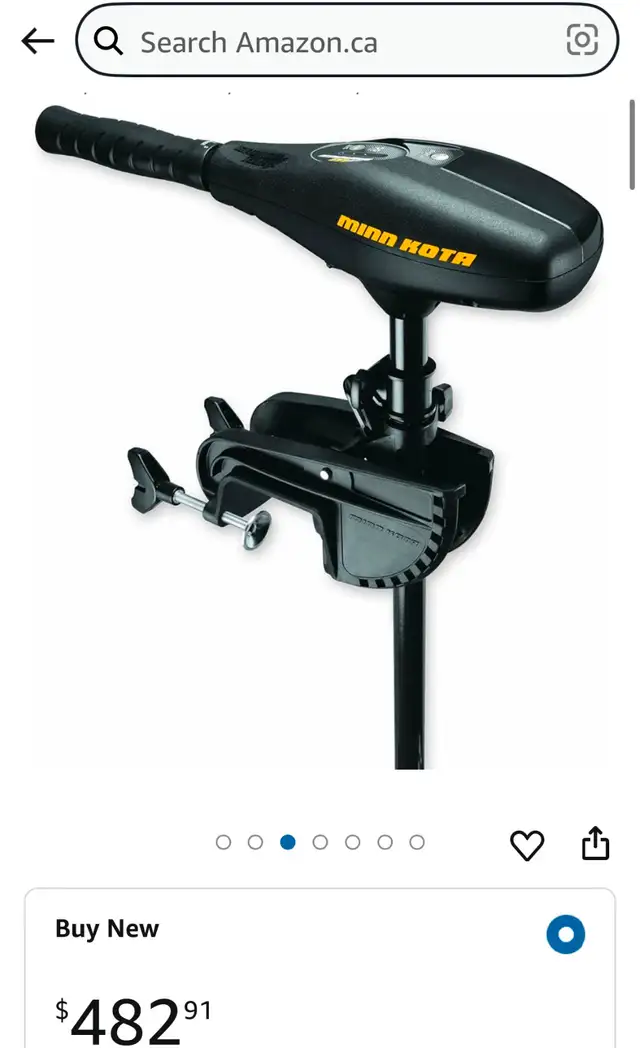The width and height of the screenshot is (640, 1048).
Task: Jump to the last image dot
Action: (x=417, y=842)
